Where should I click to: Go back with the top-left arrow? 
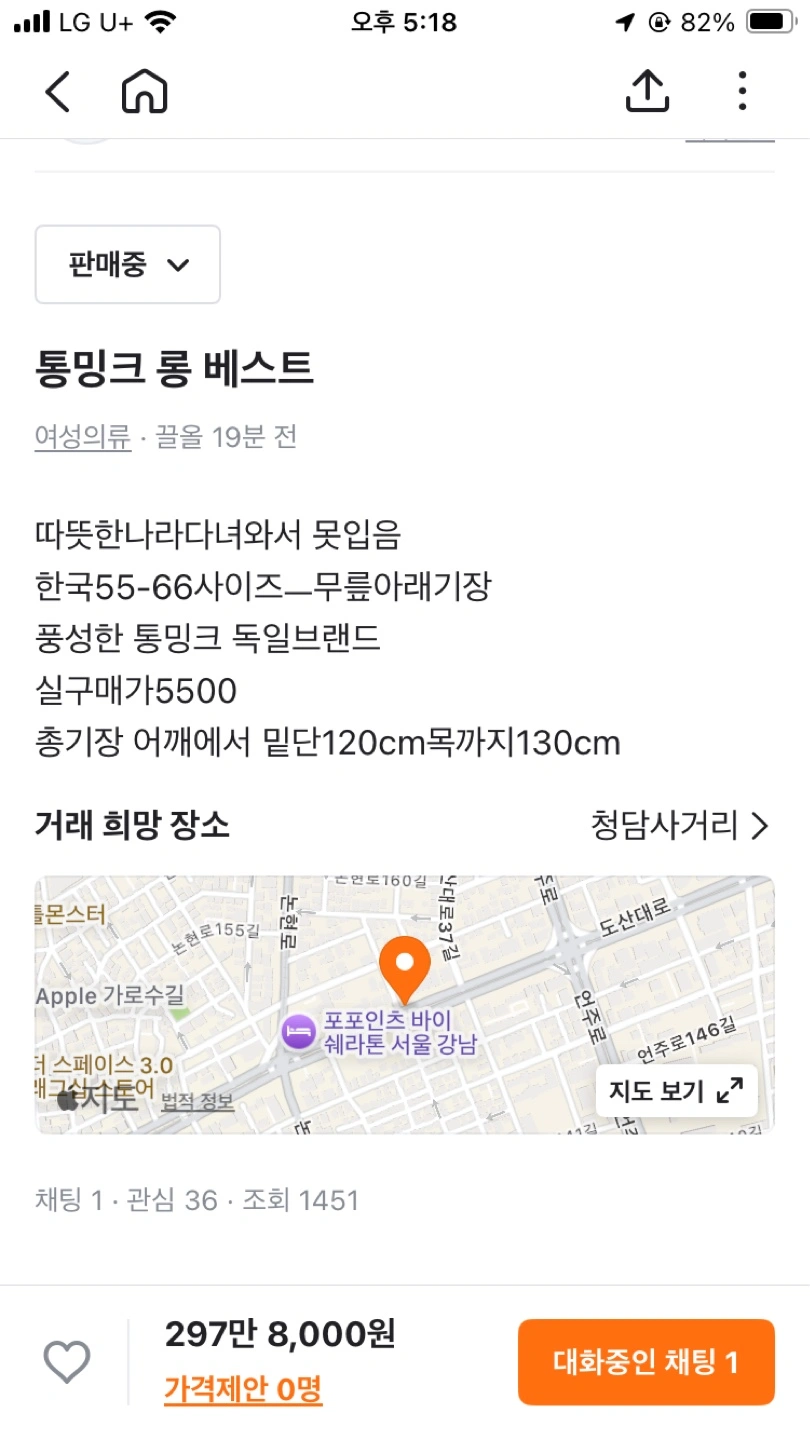coord(58,92)
